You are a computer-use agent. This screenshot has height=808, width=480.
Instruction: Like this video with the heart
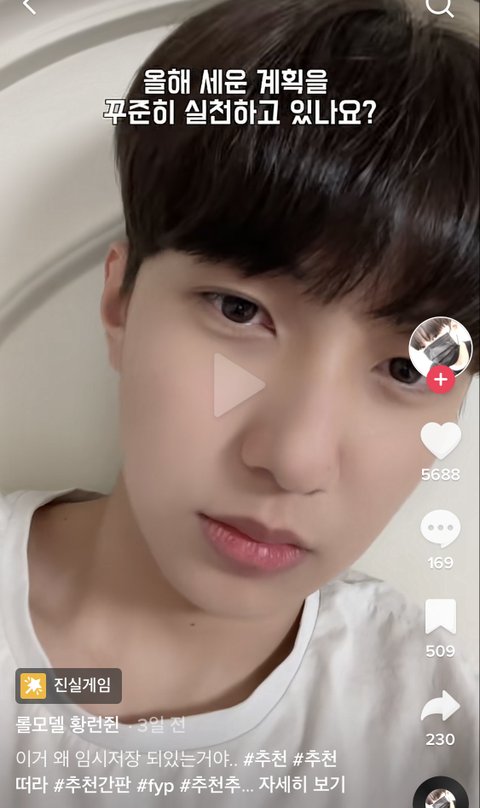(440, 441)
